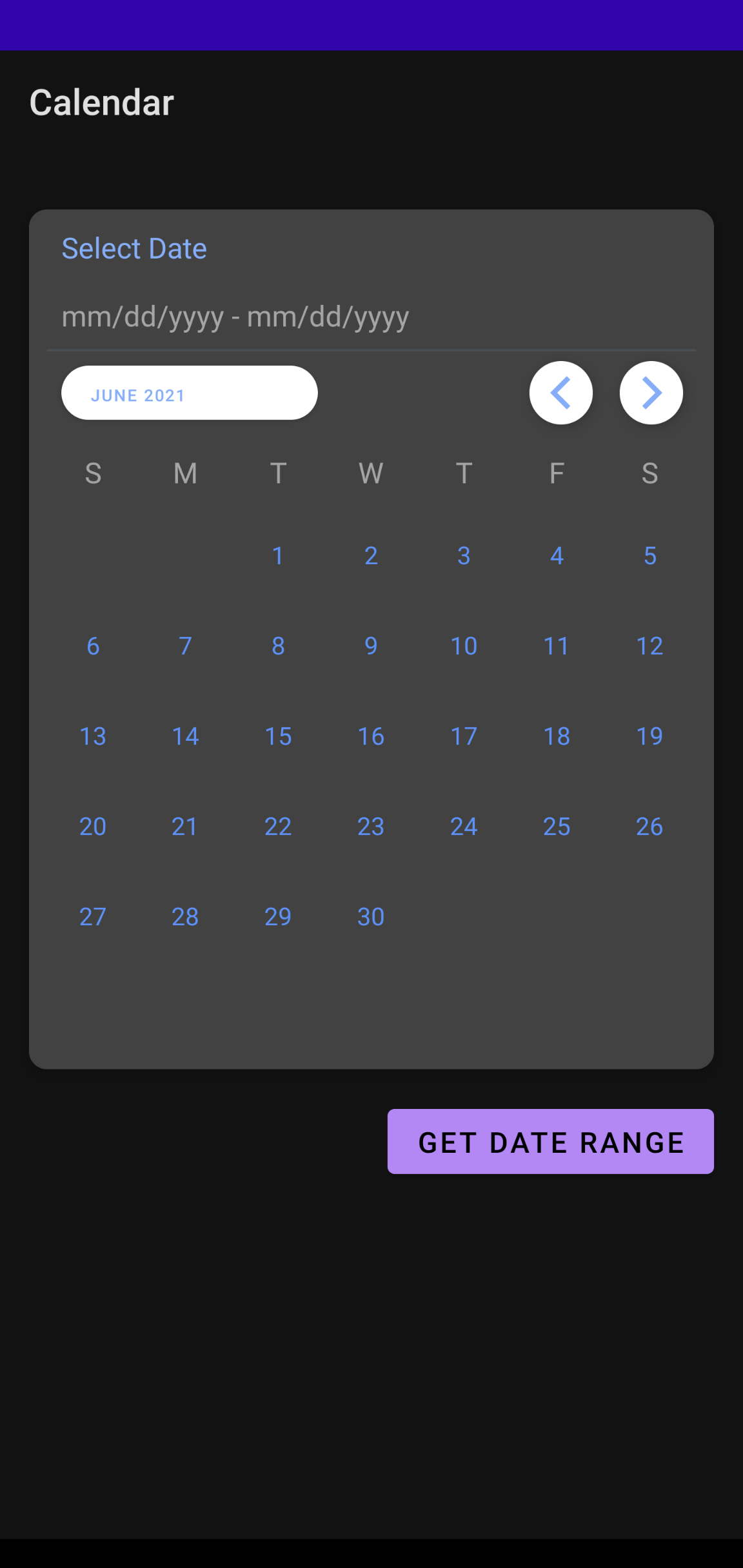Pick the 5th of June
Viewport: 743px width, 1568px height.
649,556
